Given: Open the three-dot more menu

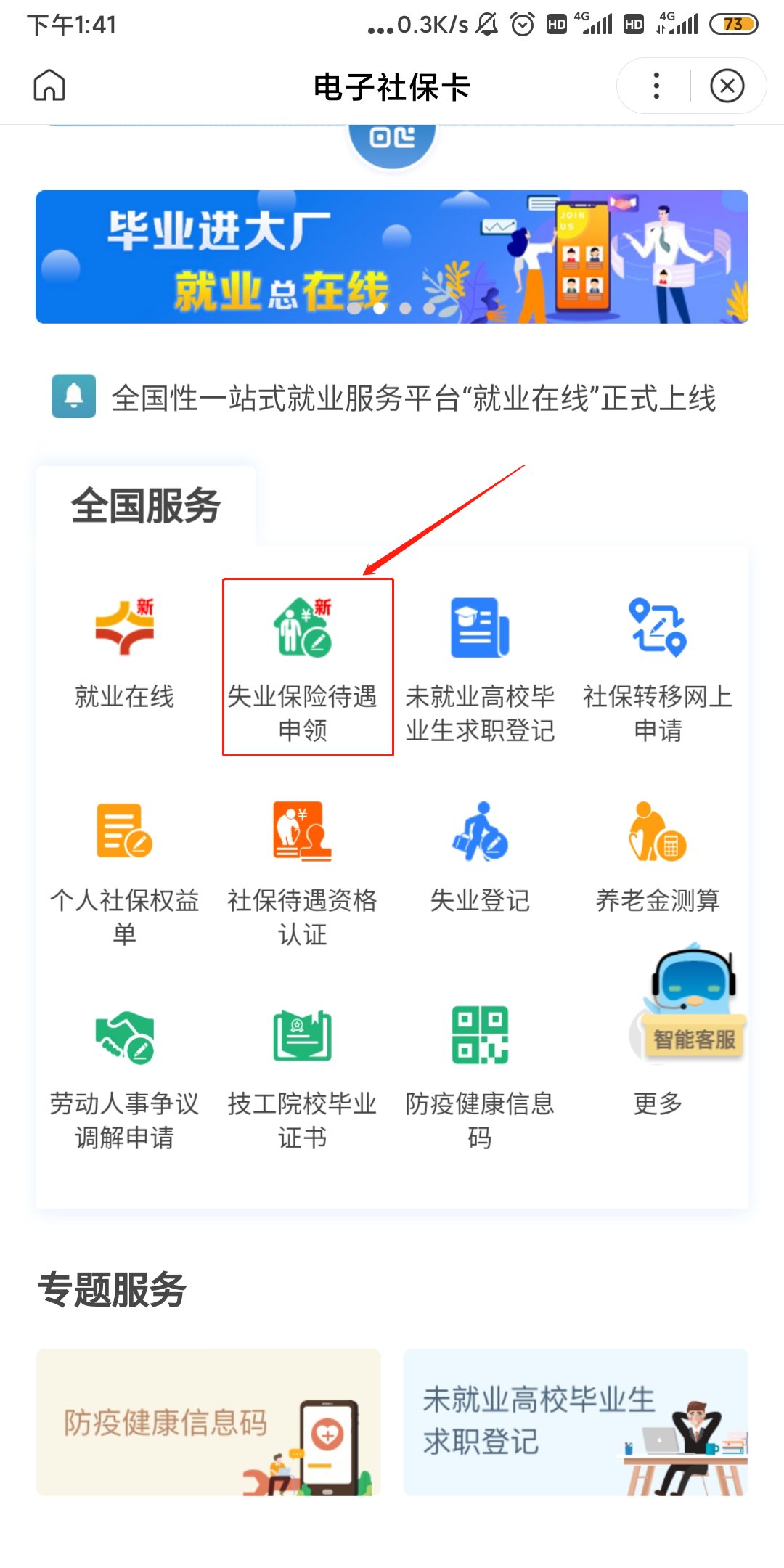Looking at the screenshot, I should [656, 86].
